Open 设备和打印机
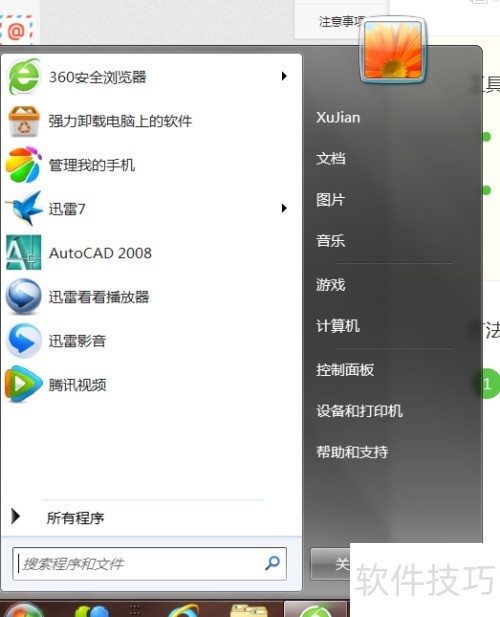The image size is (500, 617). [x=360, y=411]
